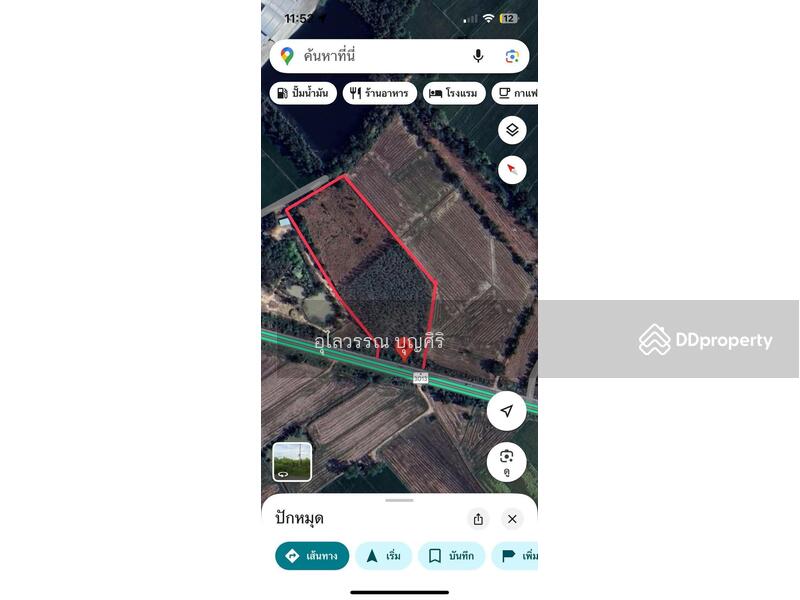This screenshot has width=800, height=600.
Task: Reset map orientation with the compass
Action: click(x=512, y=169)
